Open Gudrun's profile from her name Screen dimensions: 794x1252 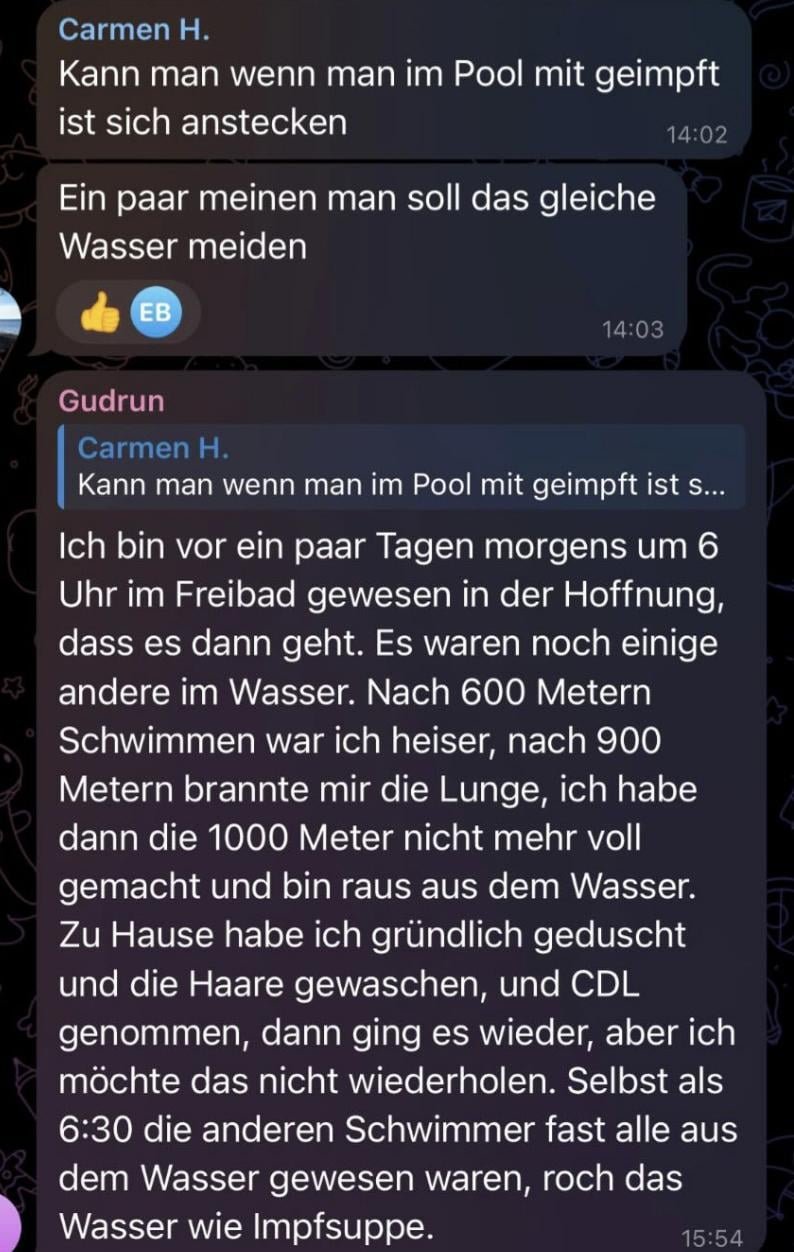(111, 400)
